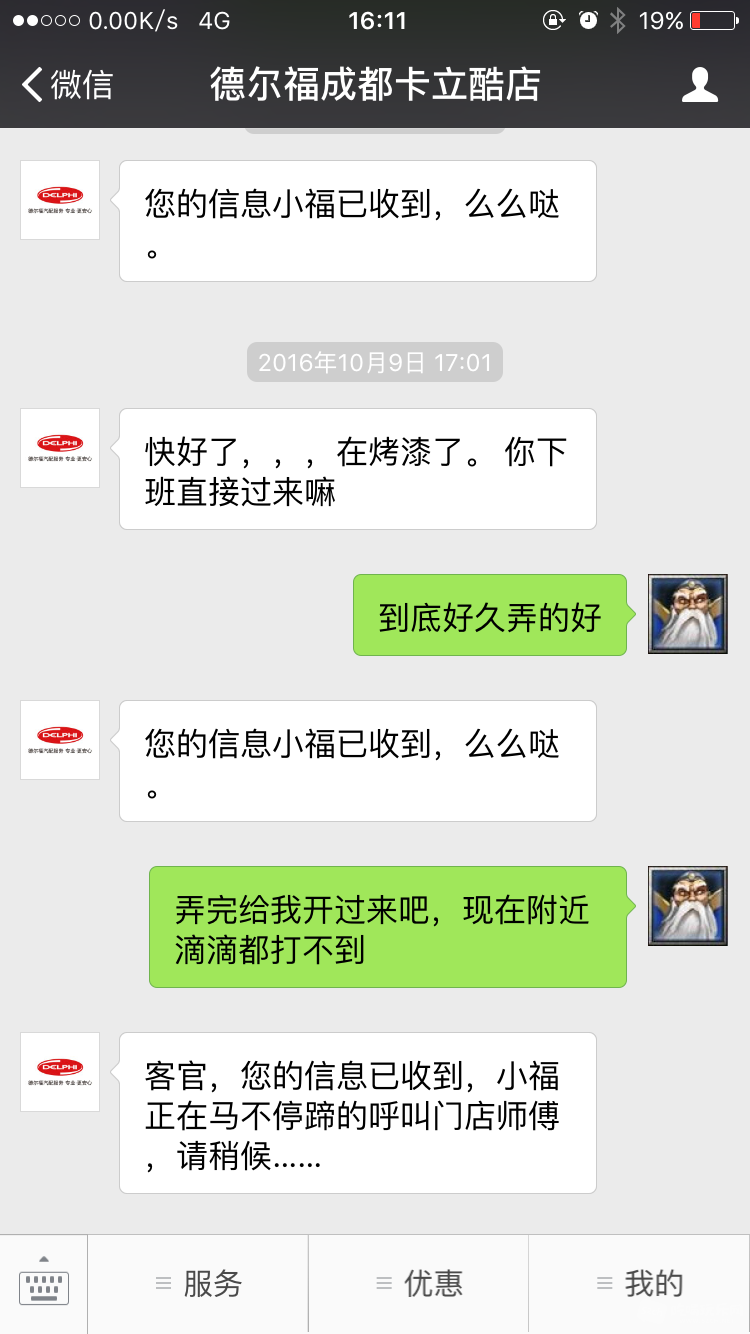Tap Delphi avatar beside 客官 message

pyautogui.click(x=60, y=1072)
